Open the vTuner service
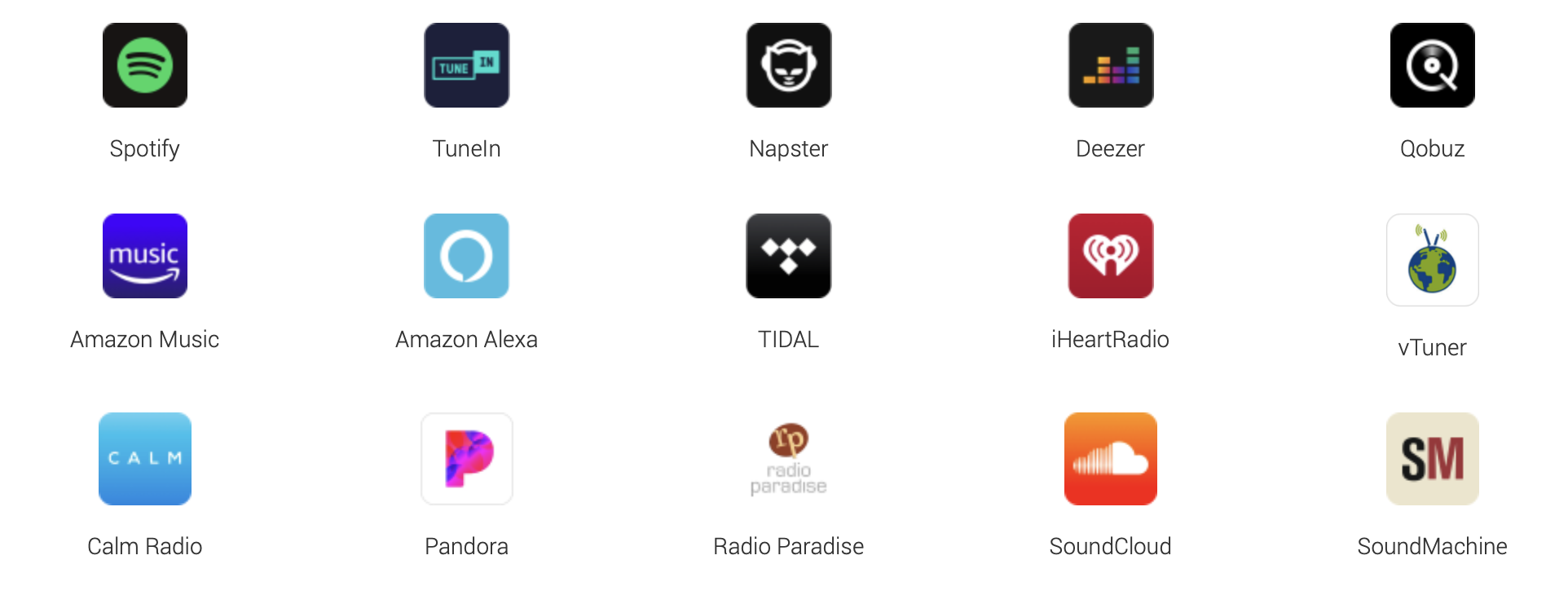This screenshot has height=595, width=1568. 1433,260
